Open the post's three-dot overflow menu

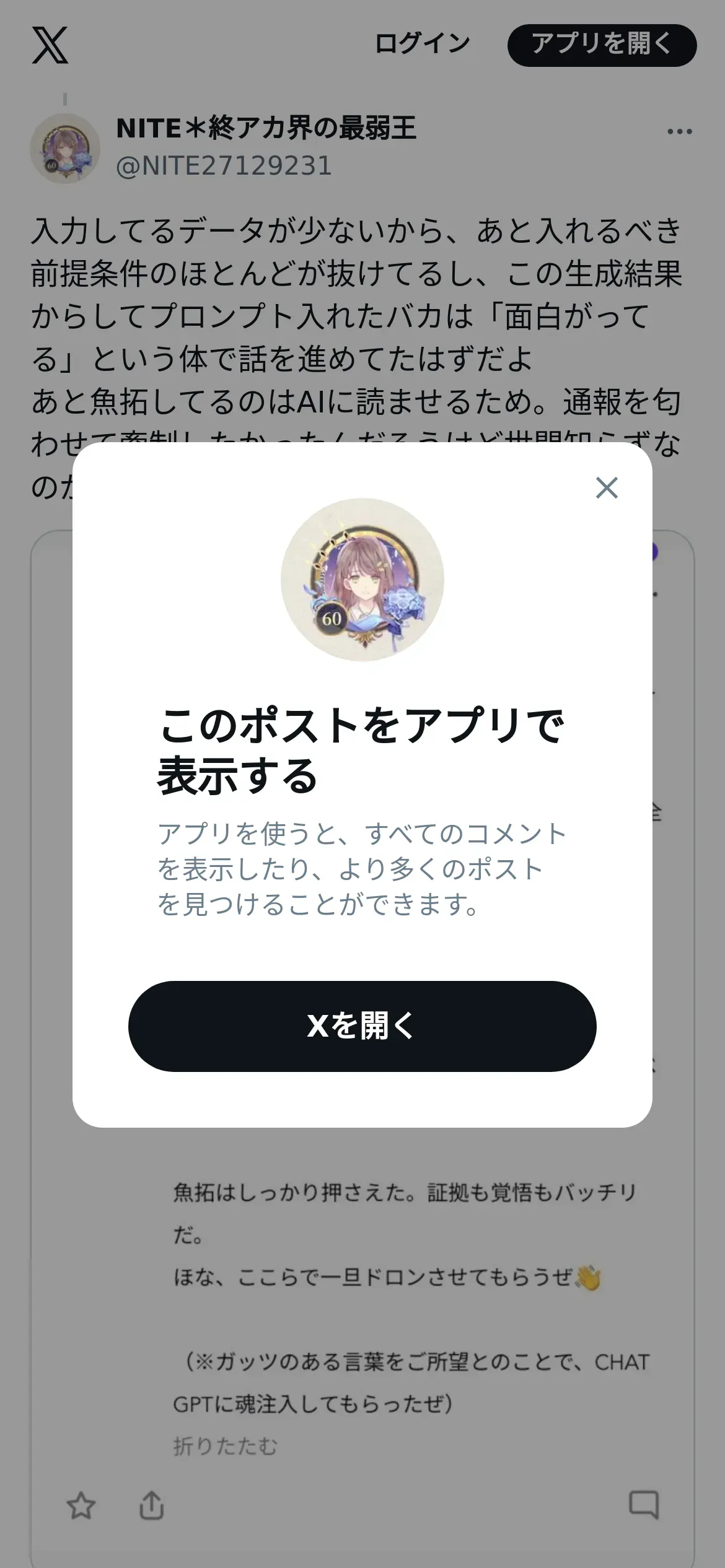(680, 131)
